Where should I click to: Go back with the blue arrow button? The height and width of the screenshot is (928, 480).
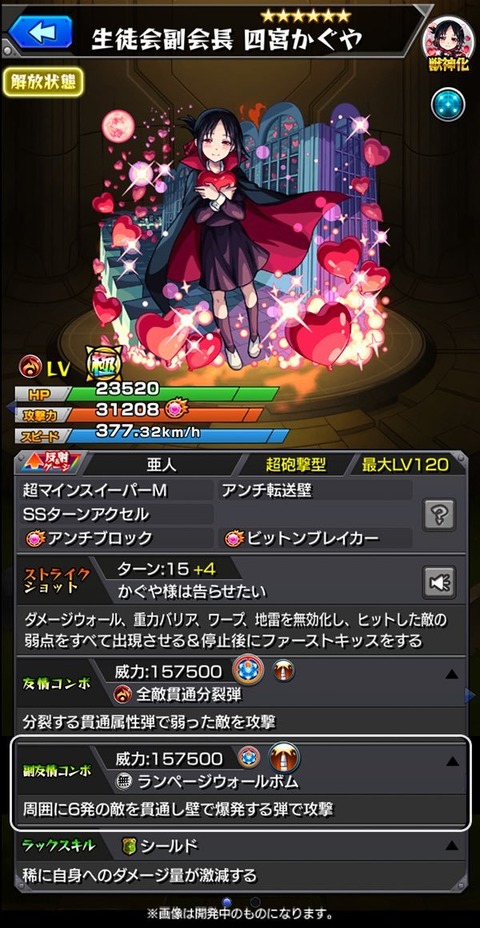40,32
